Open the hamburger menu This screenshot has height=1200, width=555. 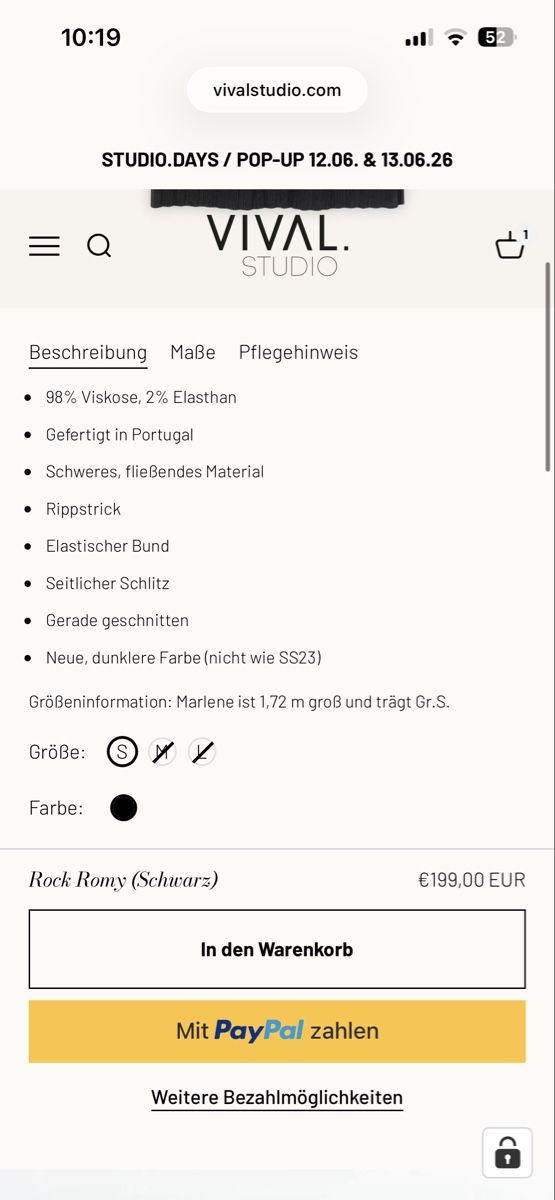click(44, 246)
